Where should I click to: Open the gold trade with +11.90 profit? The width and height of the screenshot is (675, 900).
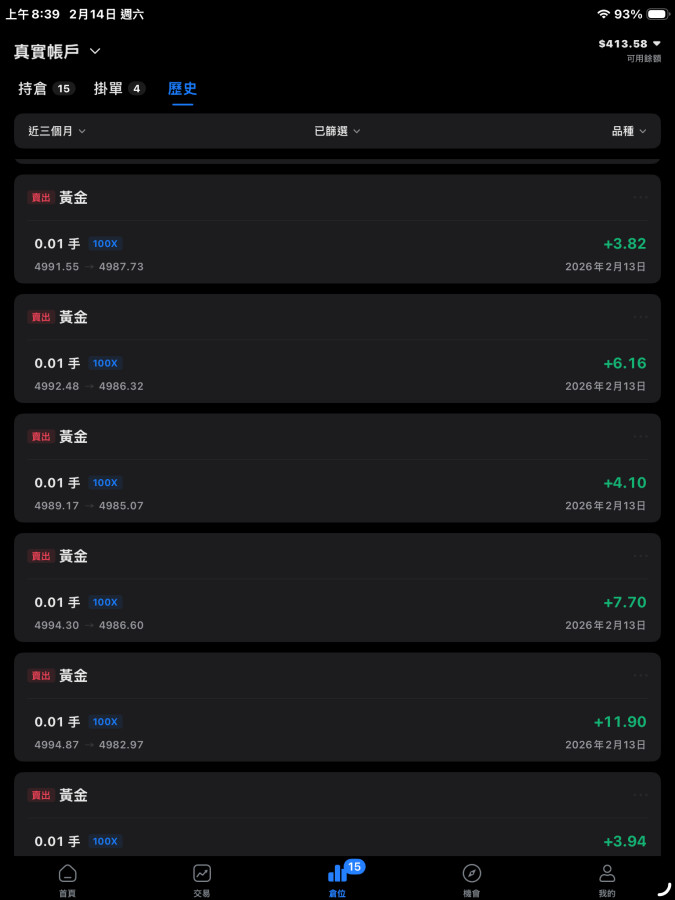[x=337, y=721]
